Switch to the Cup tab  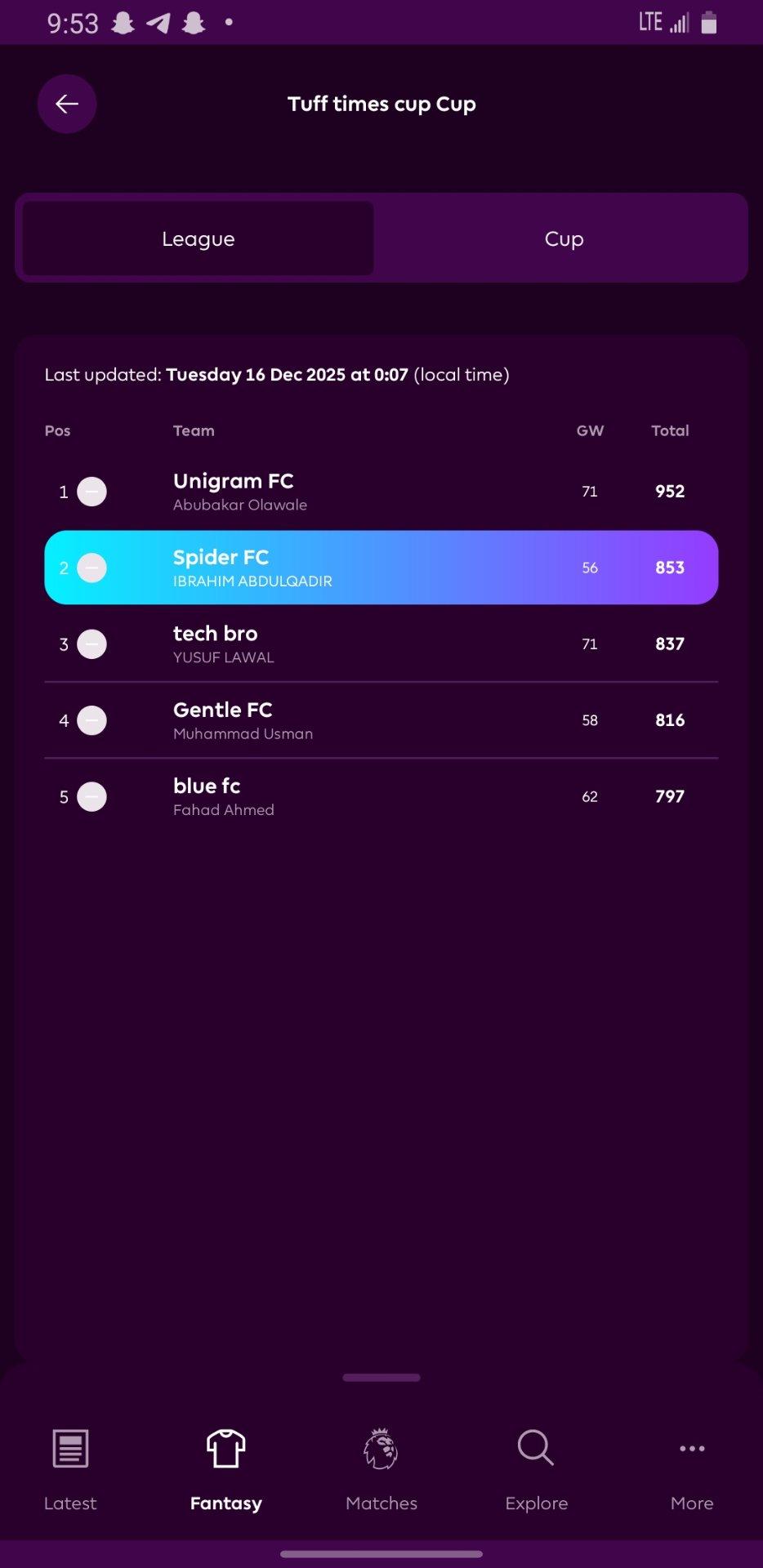click(564, 238)
